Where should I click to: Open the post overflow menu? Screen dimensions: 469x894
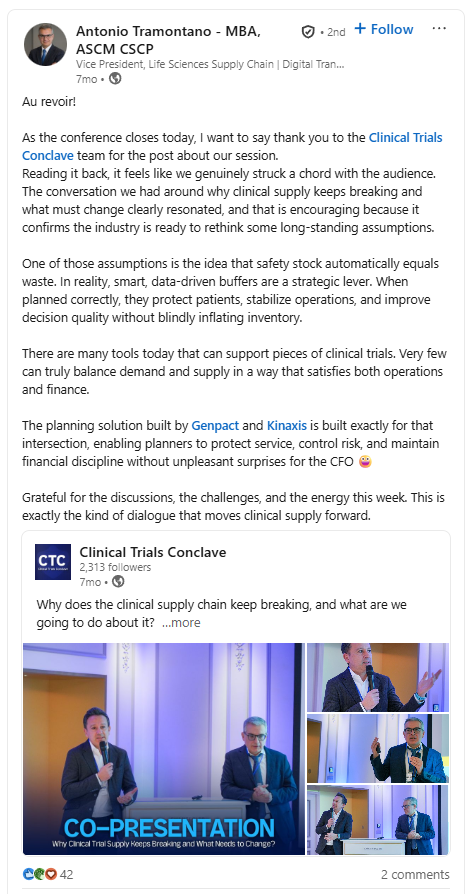439,29
